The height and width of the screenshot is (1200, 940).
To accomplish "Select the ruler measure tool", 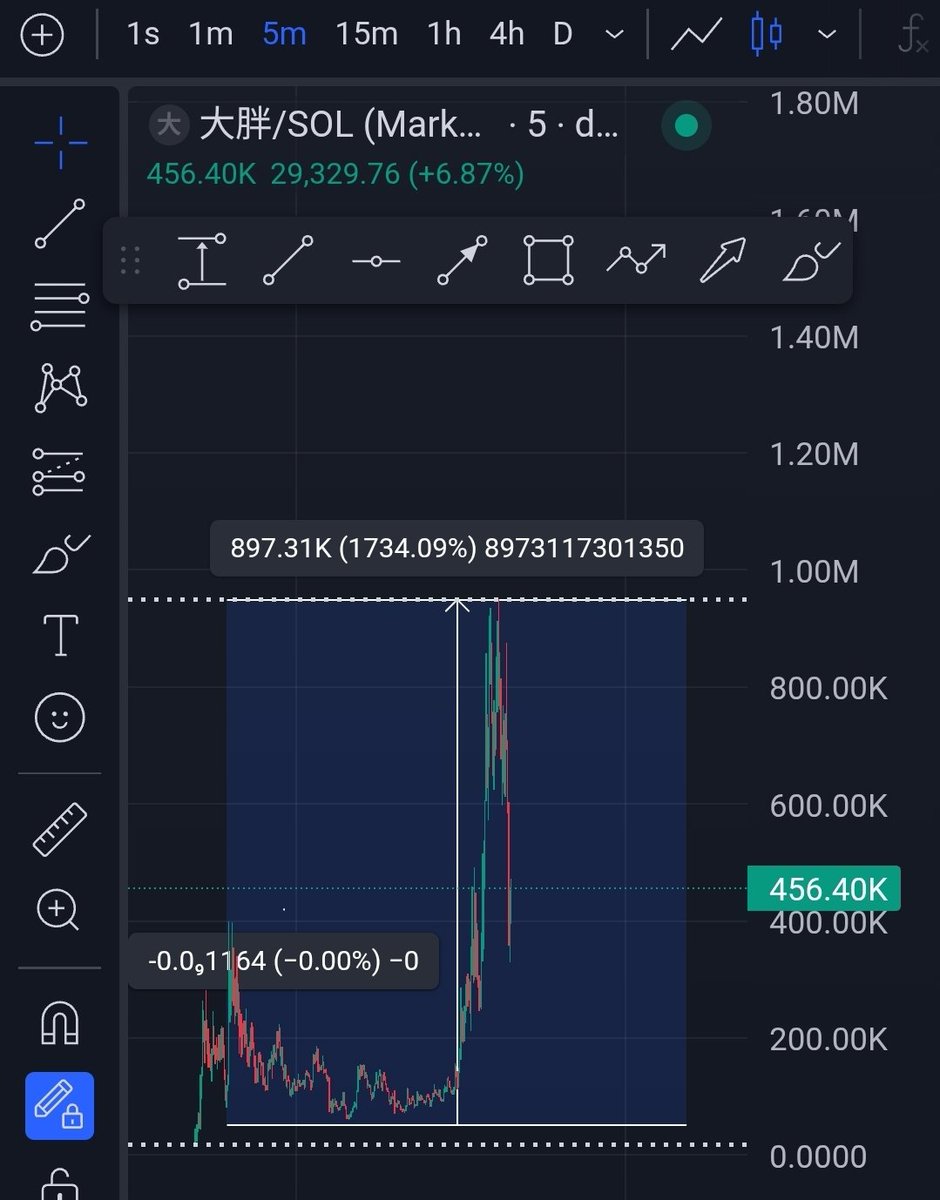I will (60, 828).
